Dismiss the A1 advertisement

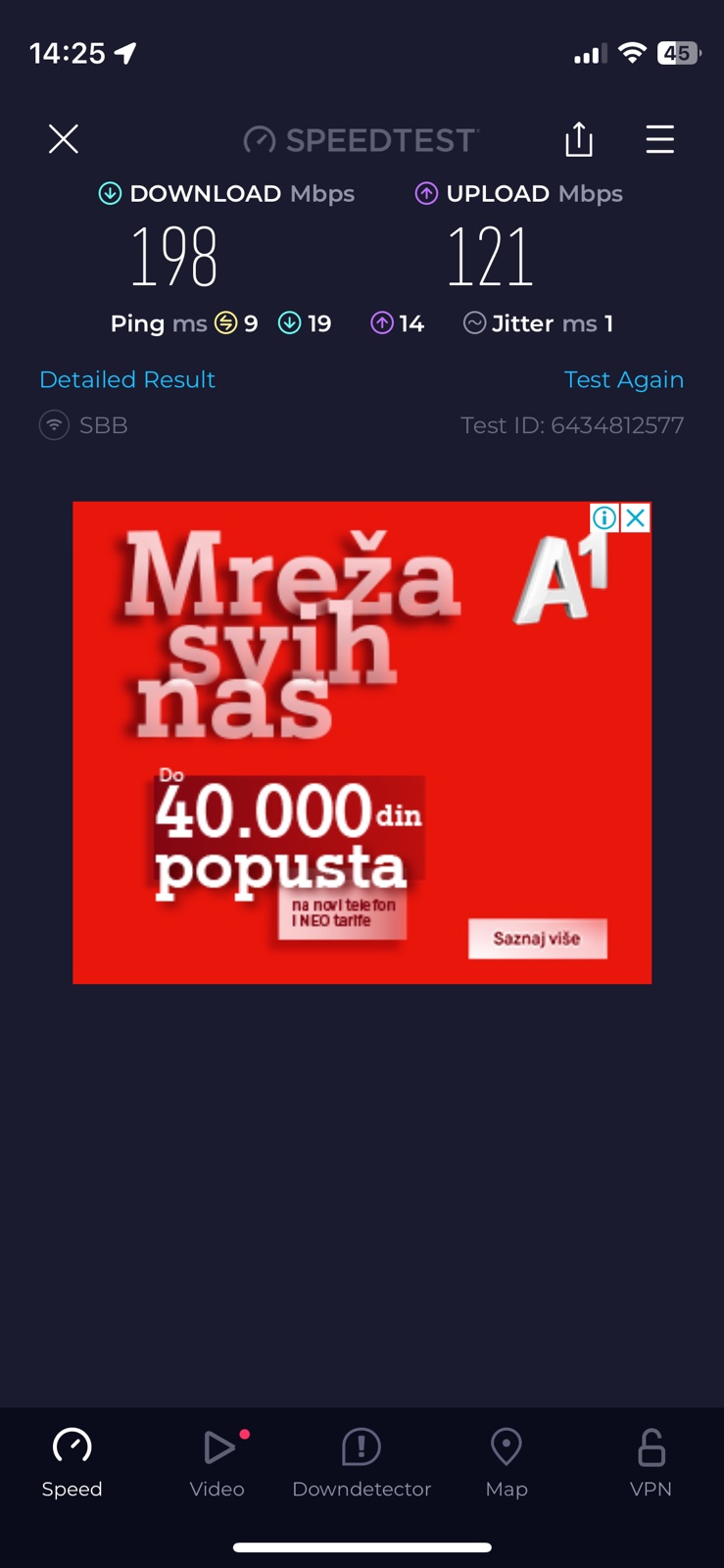tap(636, 517)
